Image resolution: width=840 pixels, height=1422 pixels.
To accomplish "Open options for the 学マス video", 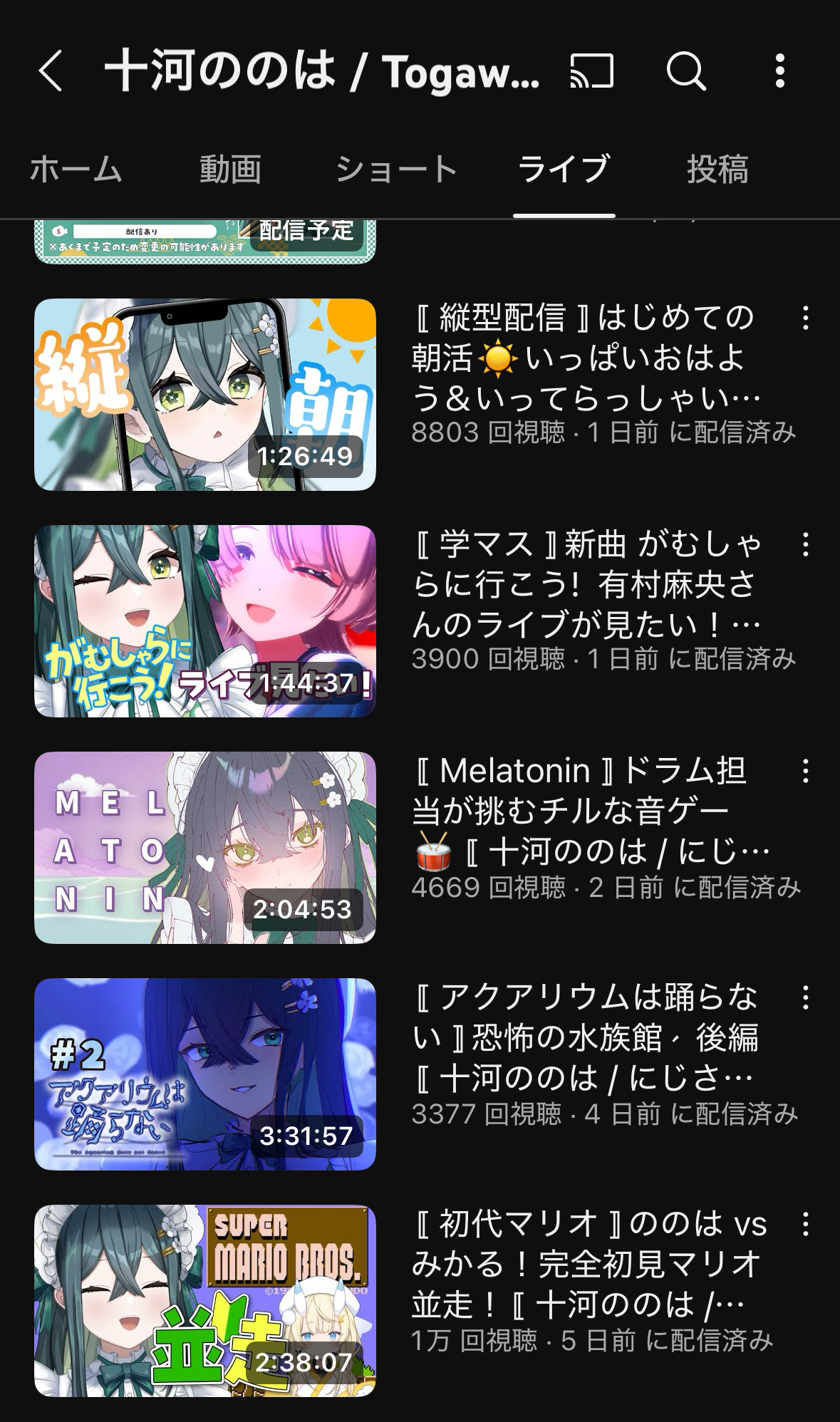I will [x=805, y=544].
